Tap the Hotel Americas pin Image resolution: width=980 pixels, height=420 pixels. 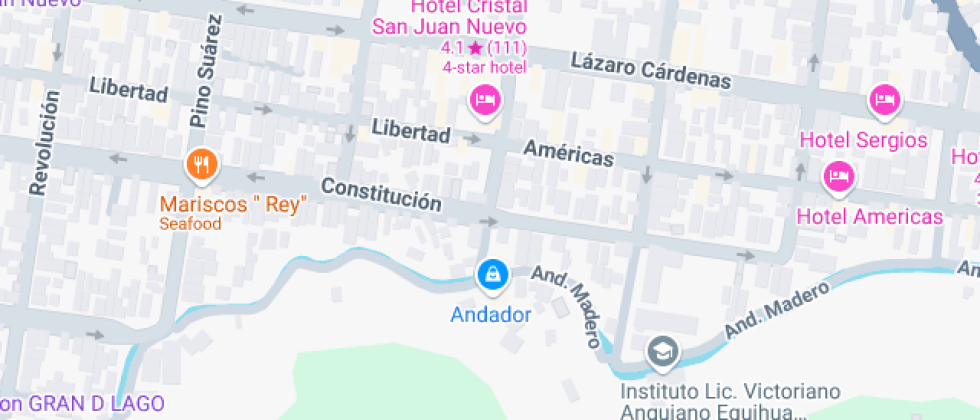pyautogui.click(x=838, y=178)
